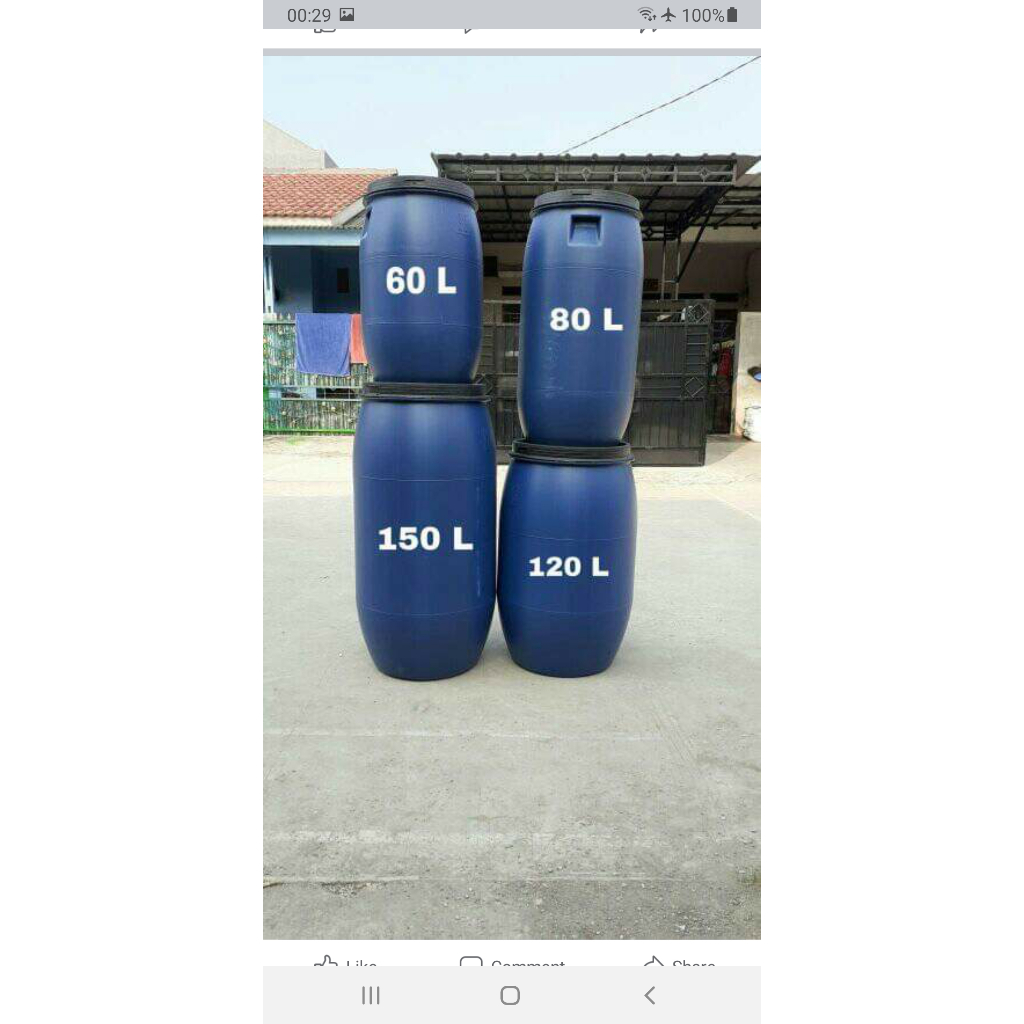Comment on this post
The width and height of the screenshot is (1024, 1024).
tap(511, 961)
